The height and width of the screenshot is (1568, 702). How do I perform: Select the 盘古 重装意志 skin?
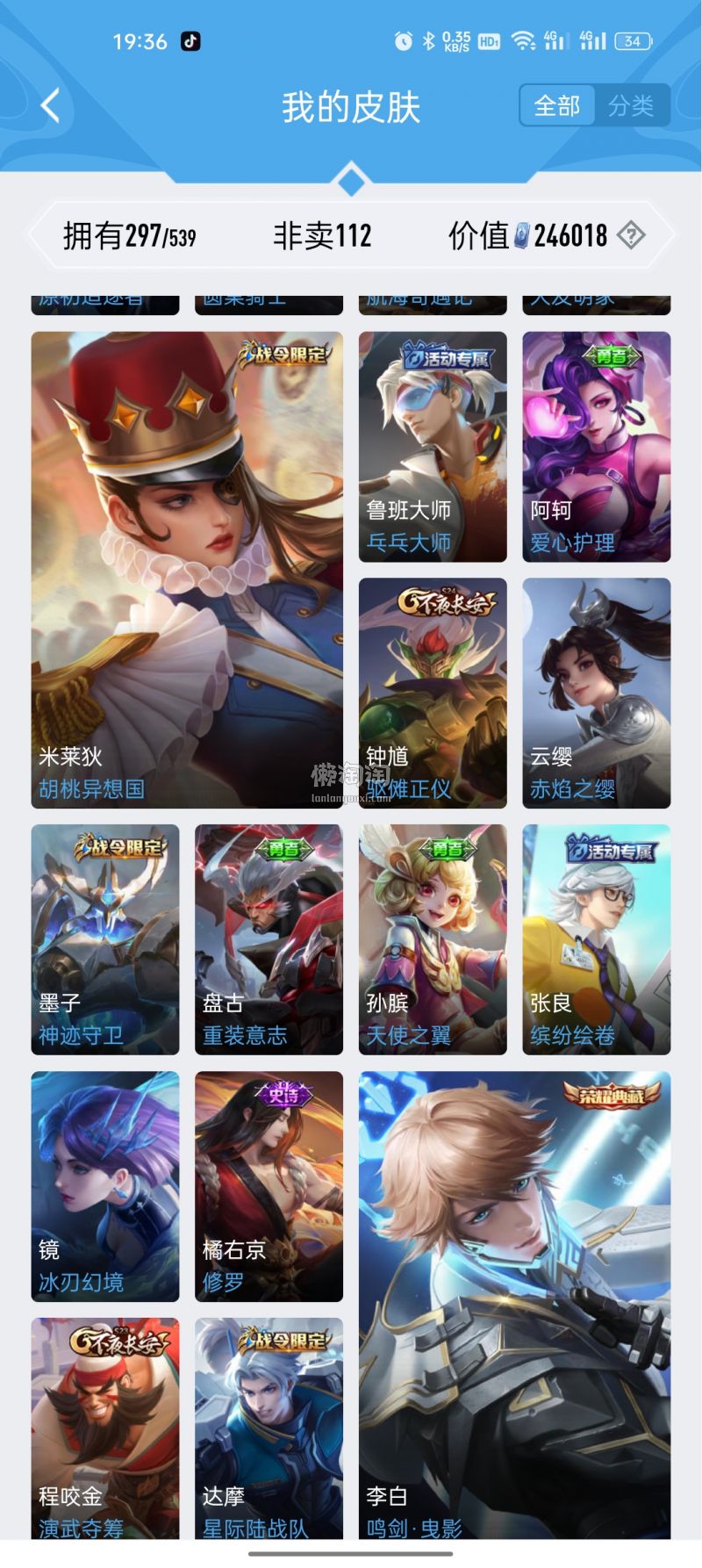point(269,939)
